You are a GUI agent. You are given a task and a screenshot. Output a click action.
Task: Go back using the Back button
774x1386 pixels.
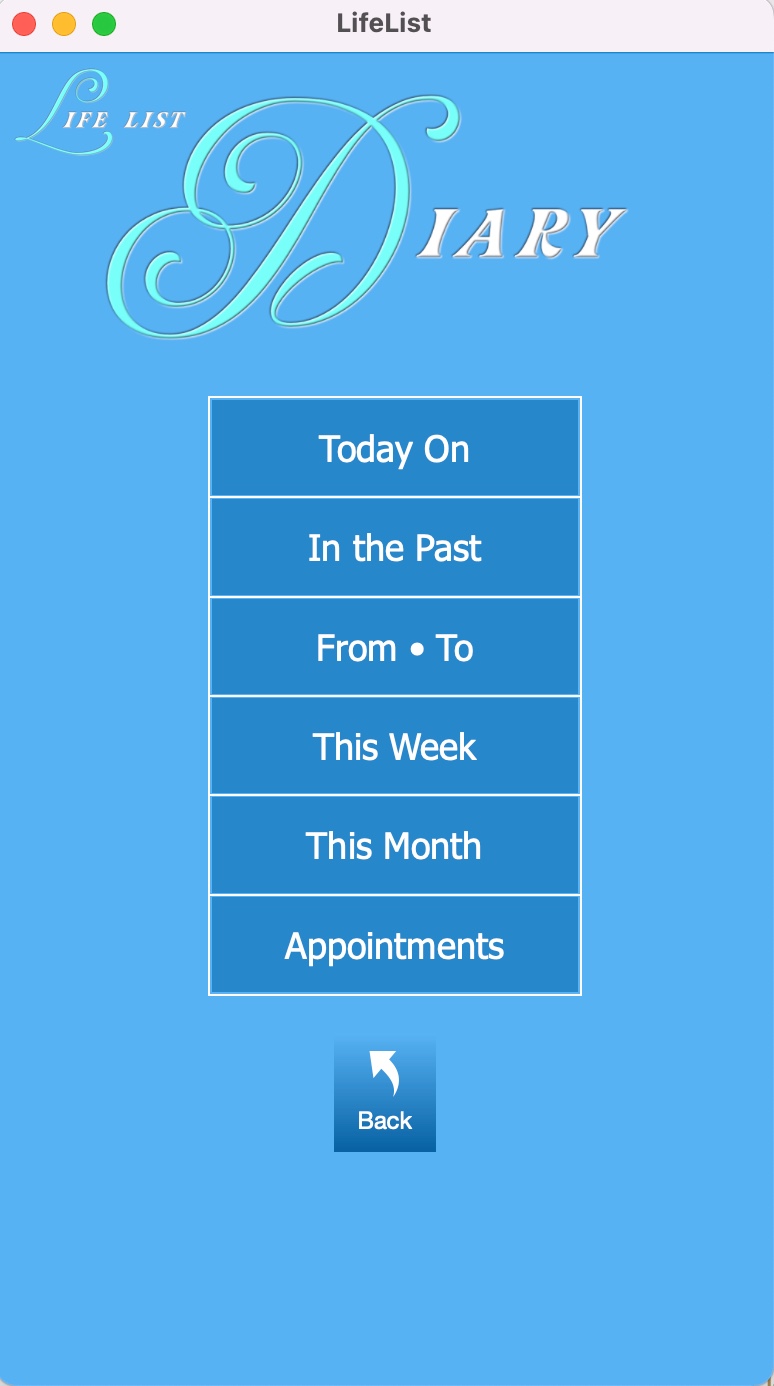pos(385,1096)
